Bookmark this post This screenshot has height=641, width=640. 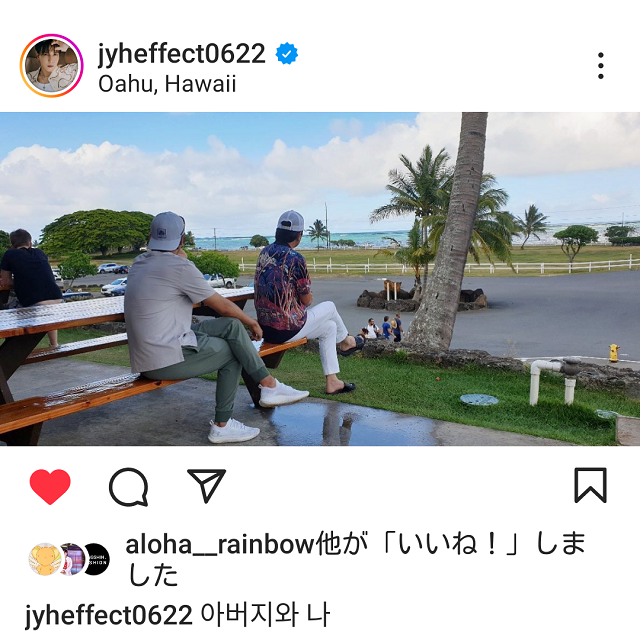591,485
